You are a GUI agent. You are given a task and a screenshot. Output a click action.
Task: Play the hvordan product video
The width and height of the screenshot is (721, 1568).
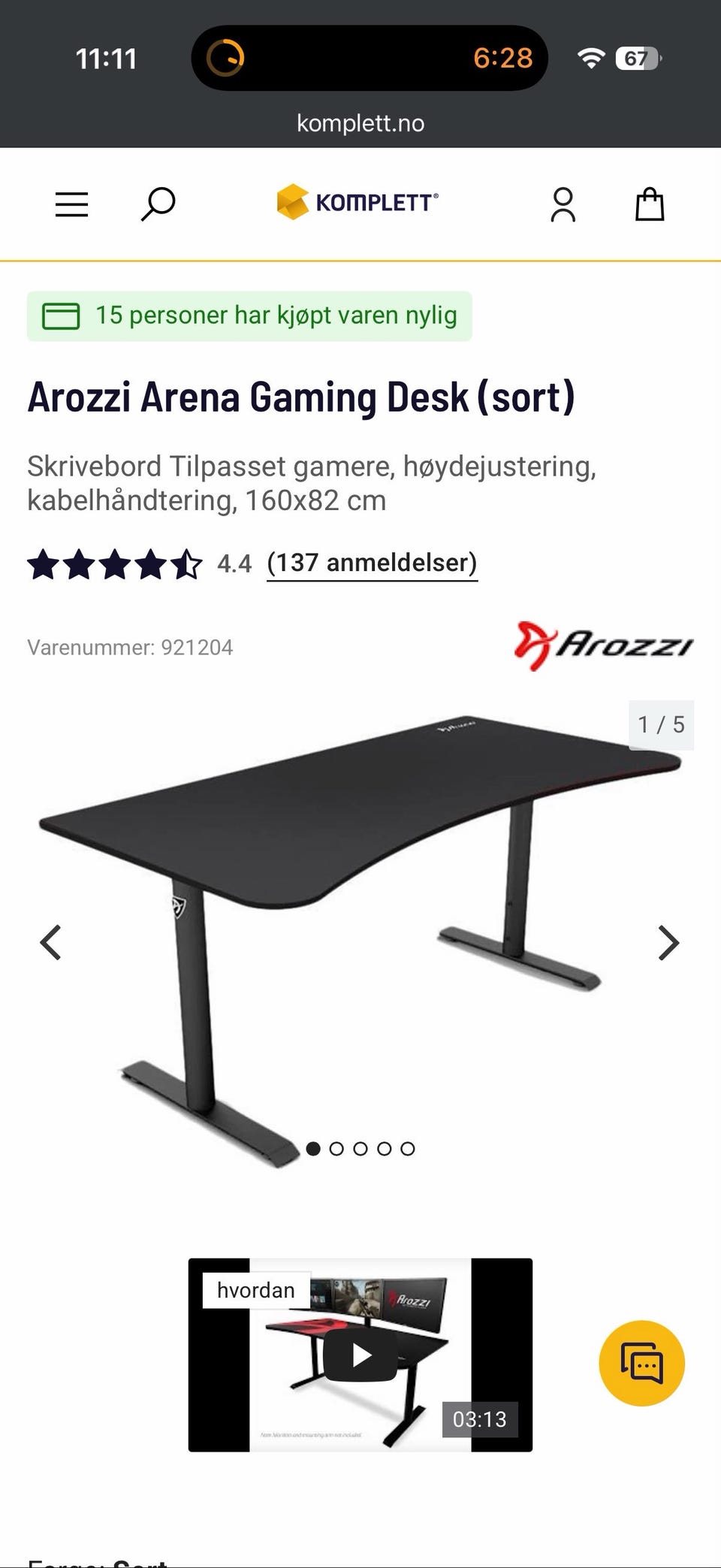point(360,1355)
